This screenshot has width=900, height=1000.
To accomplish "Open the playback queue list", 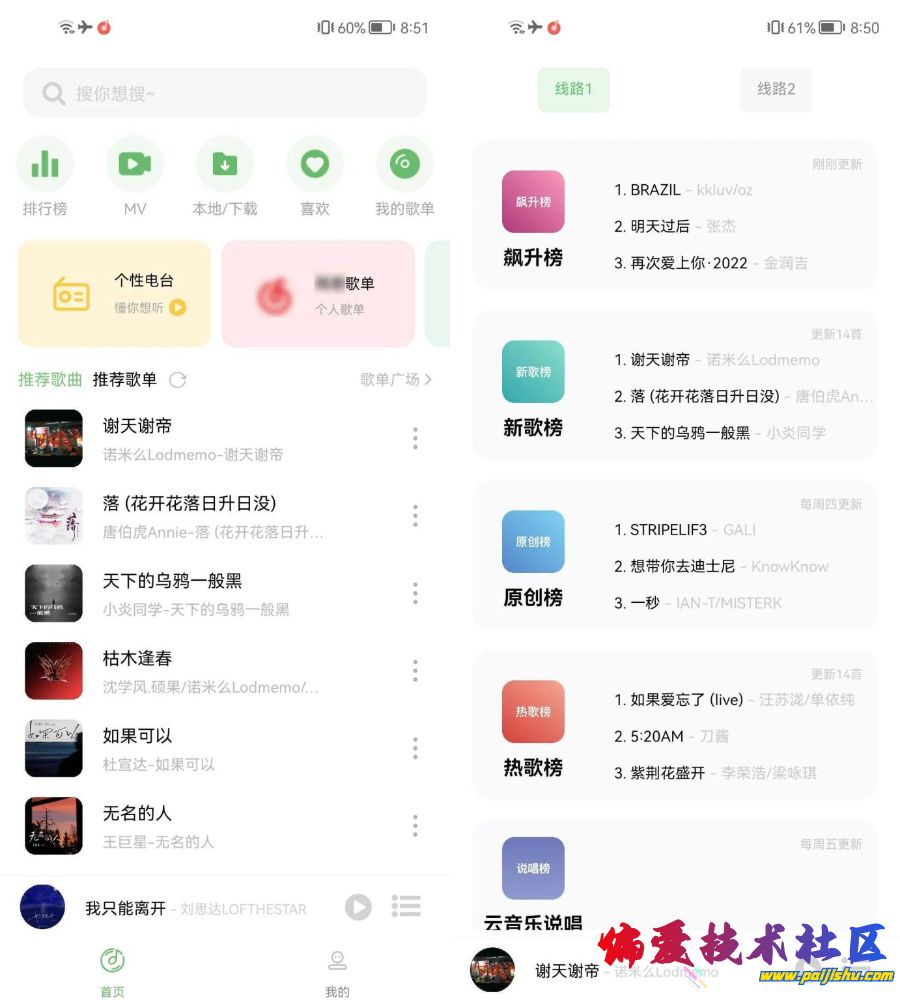I will point(406,906).
